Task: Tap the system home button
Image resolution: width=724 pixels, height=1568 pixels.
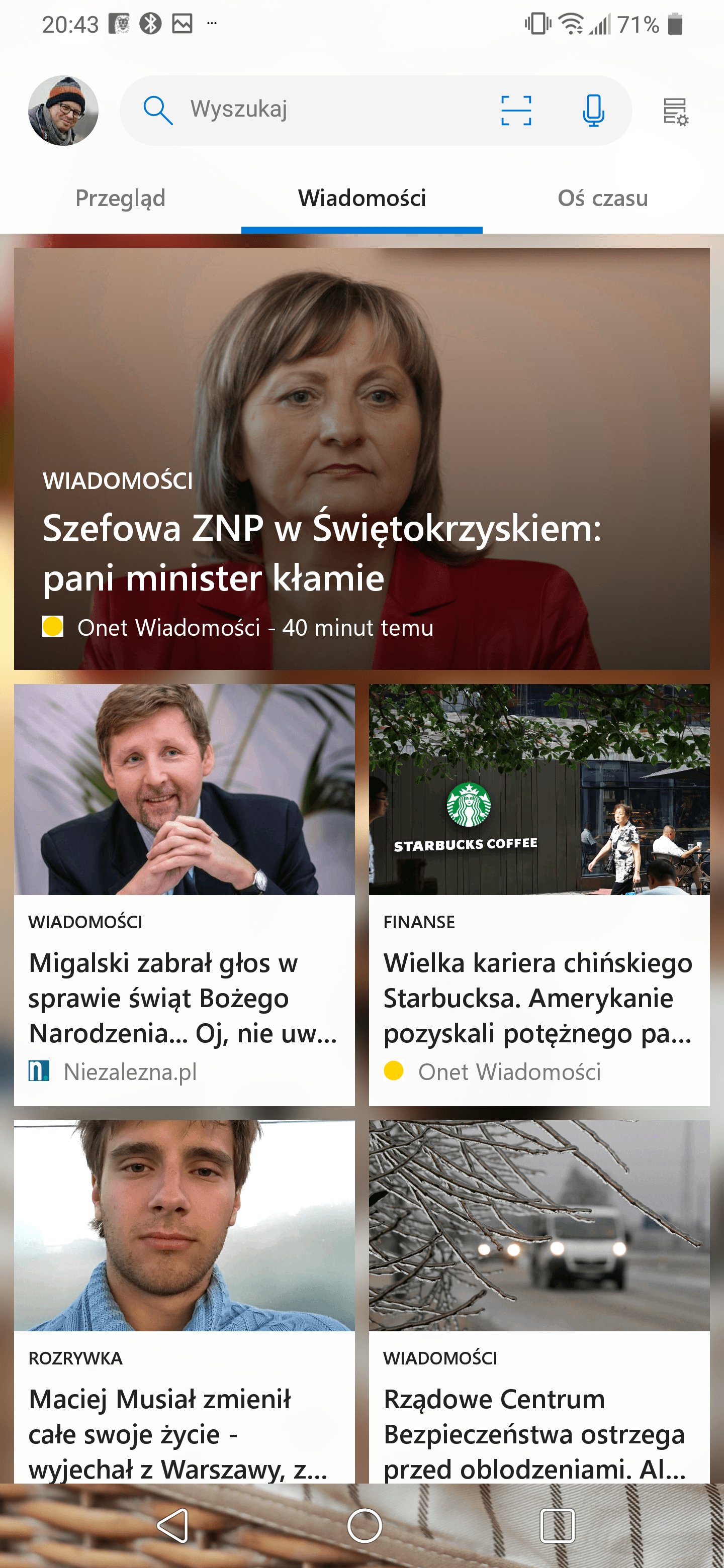Action: [364, 1525]
